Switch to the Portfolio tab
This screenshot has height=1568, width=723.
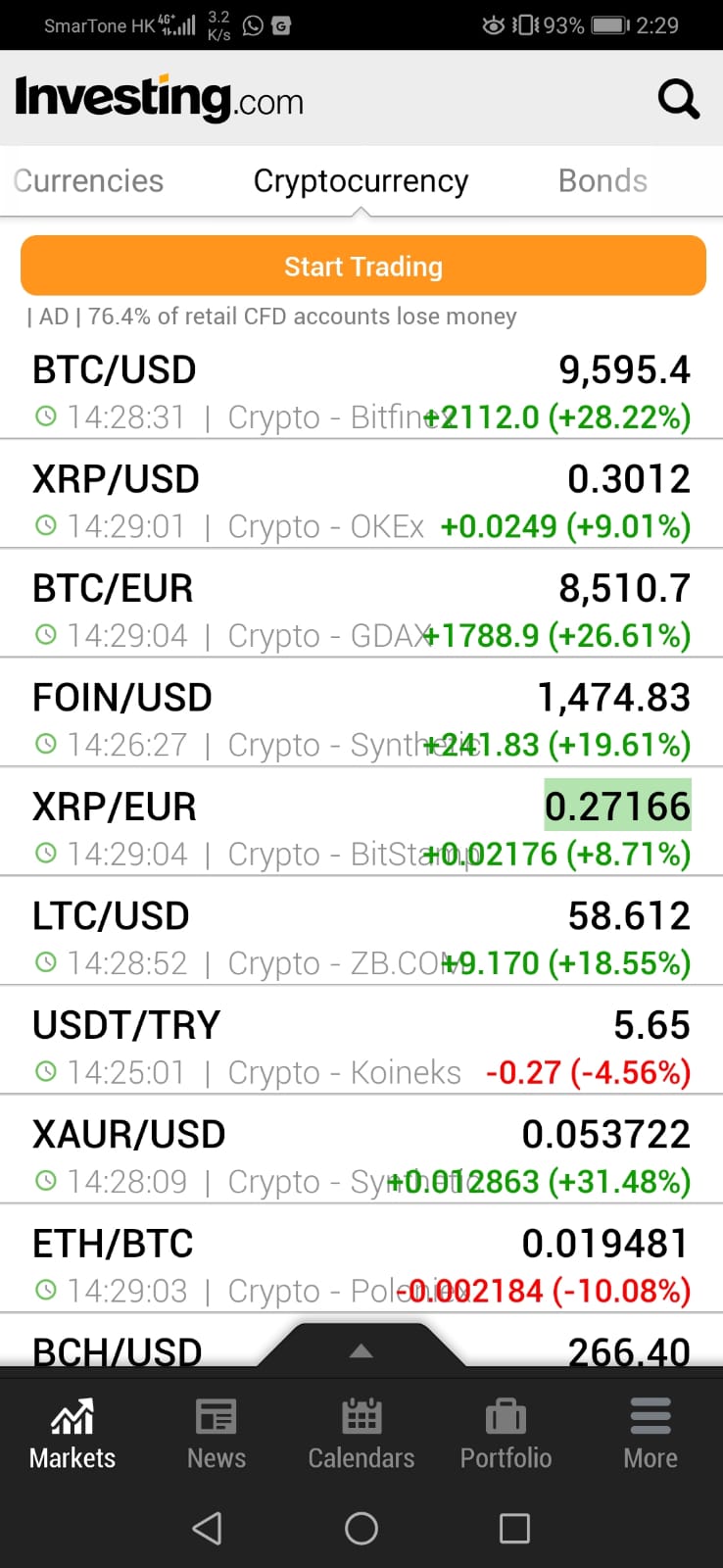coord(506,1434)
